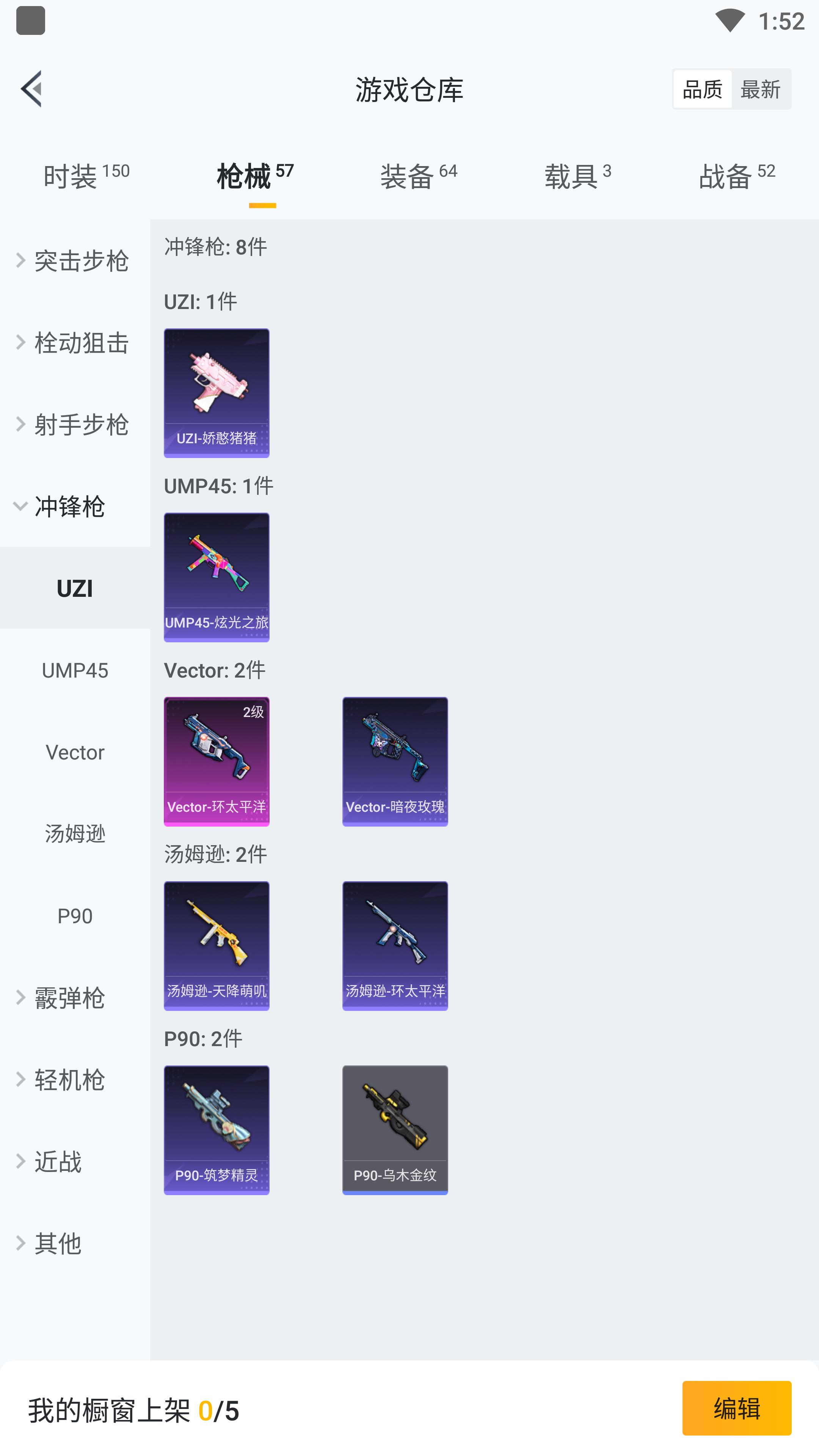
Task: Open the Vector-暗夜玫瑰 skin card
Action: [394, 761]
